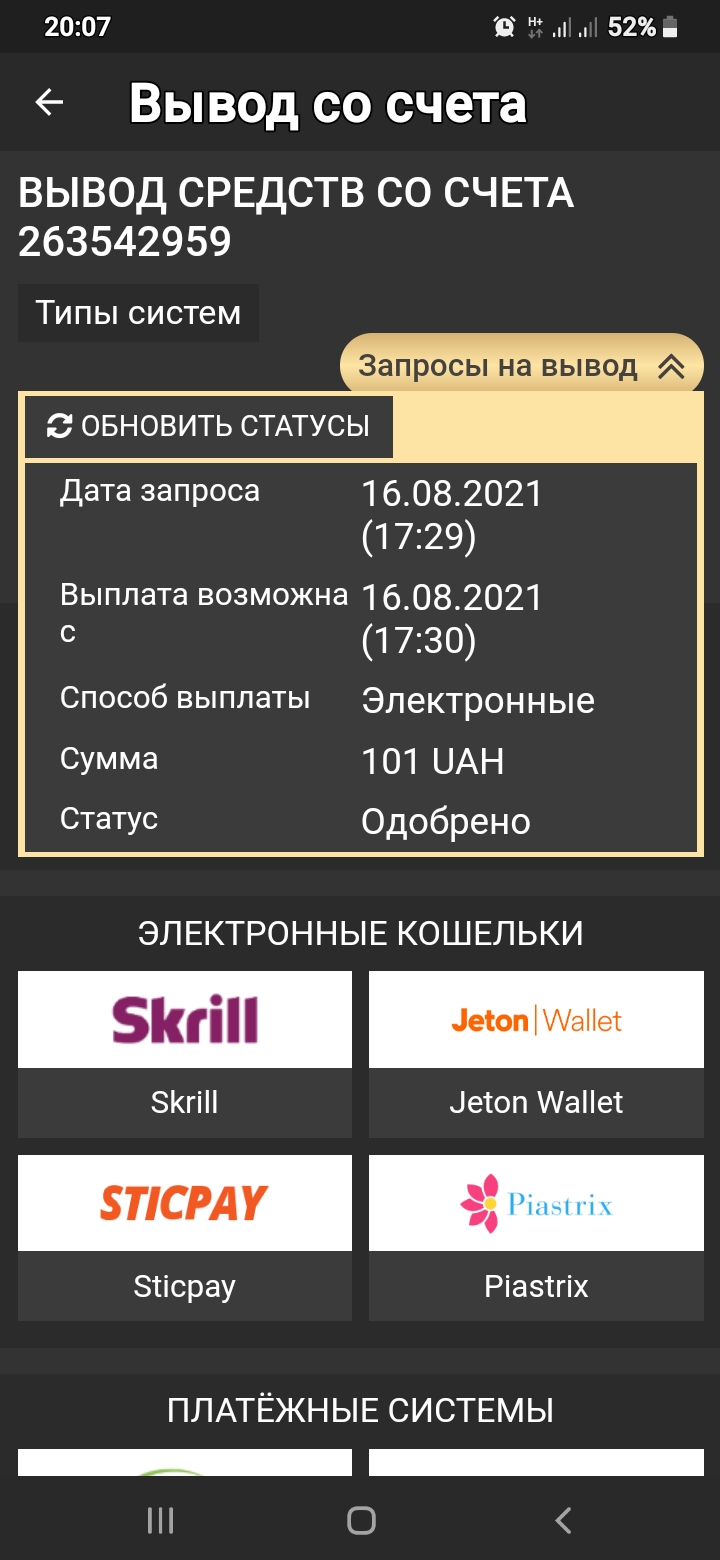The height and width of the screenshot is (1560, 720).
Task: Collapse the Запросы на вывод panel
Action: [521, 366]
